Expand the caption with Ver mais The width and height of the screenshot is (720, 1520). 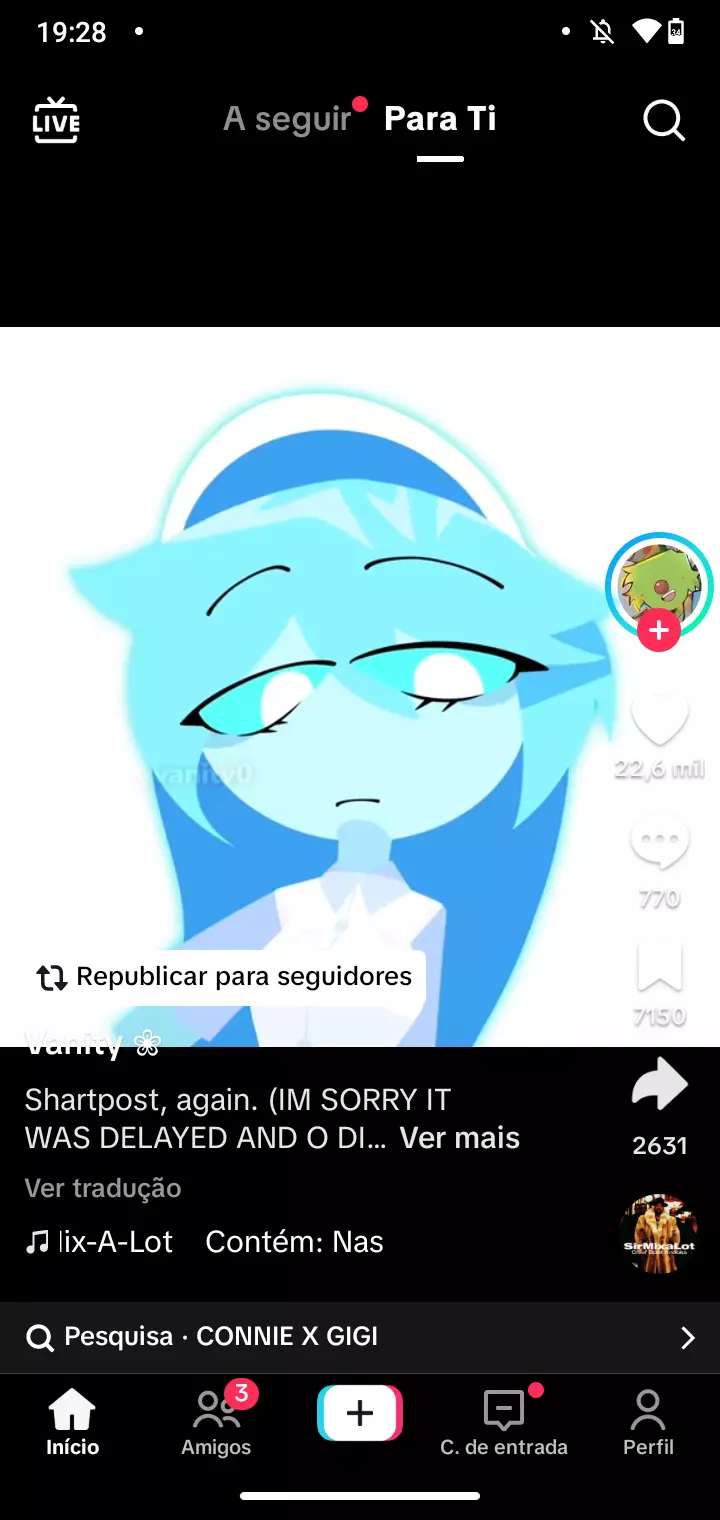[460, 1138]
